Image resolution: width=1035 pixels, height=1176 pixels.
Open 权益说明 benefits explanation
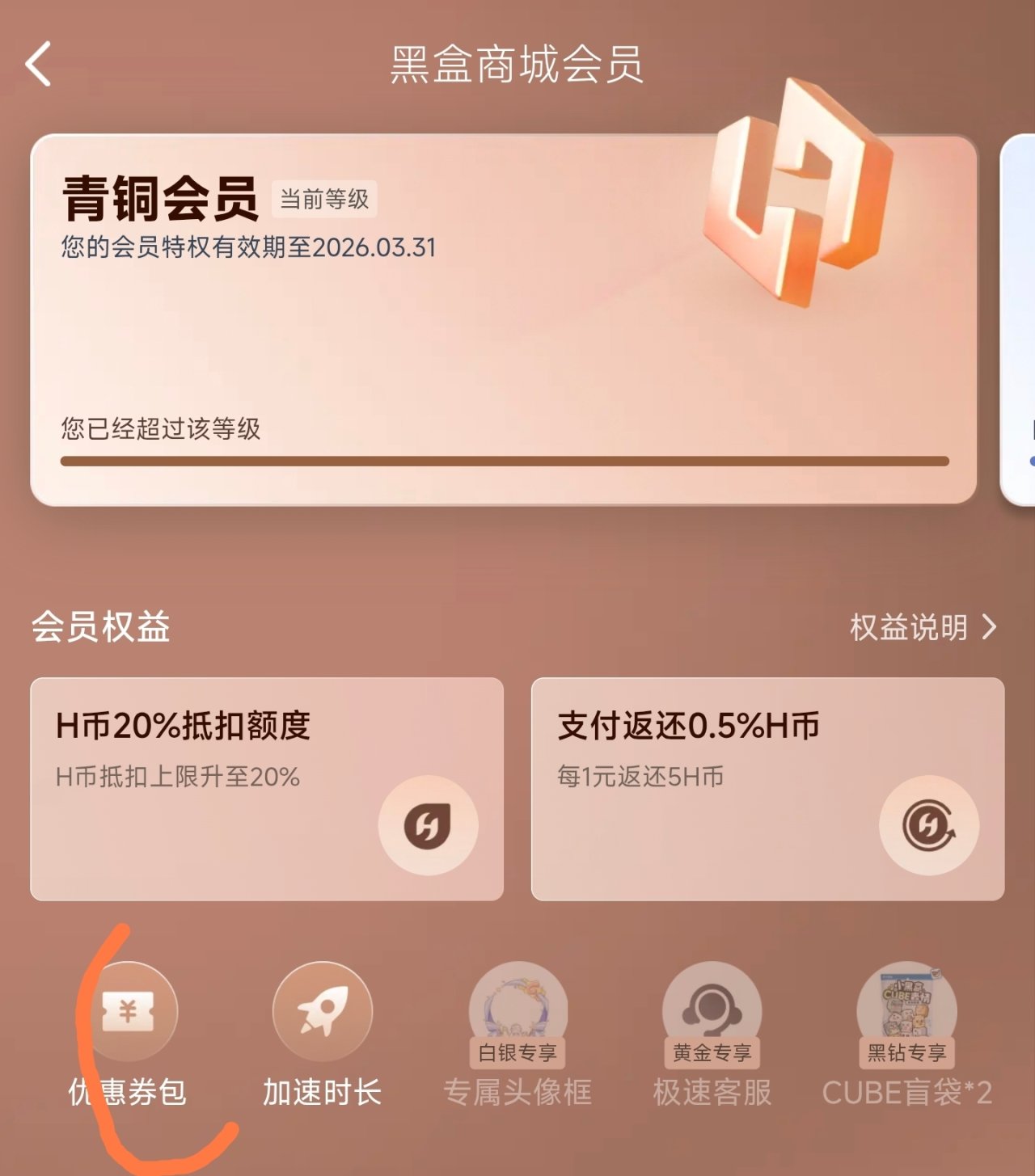(923, 627)
